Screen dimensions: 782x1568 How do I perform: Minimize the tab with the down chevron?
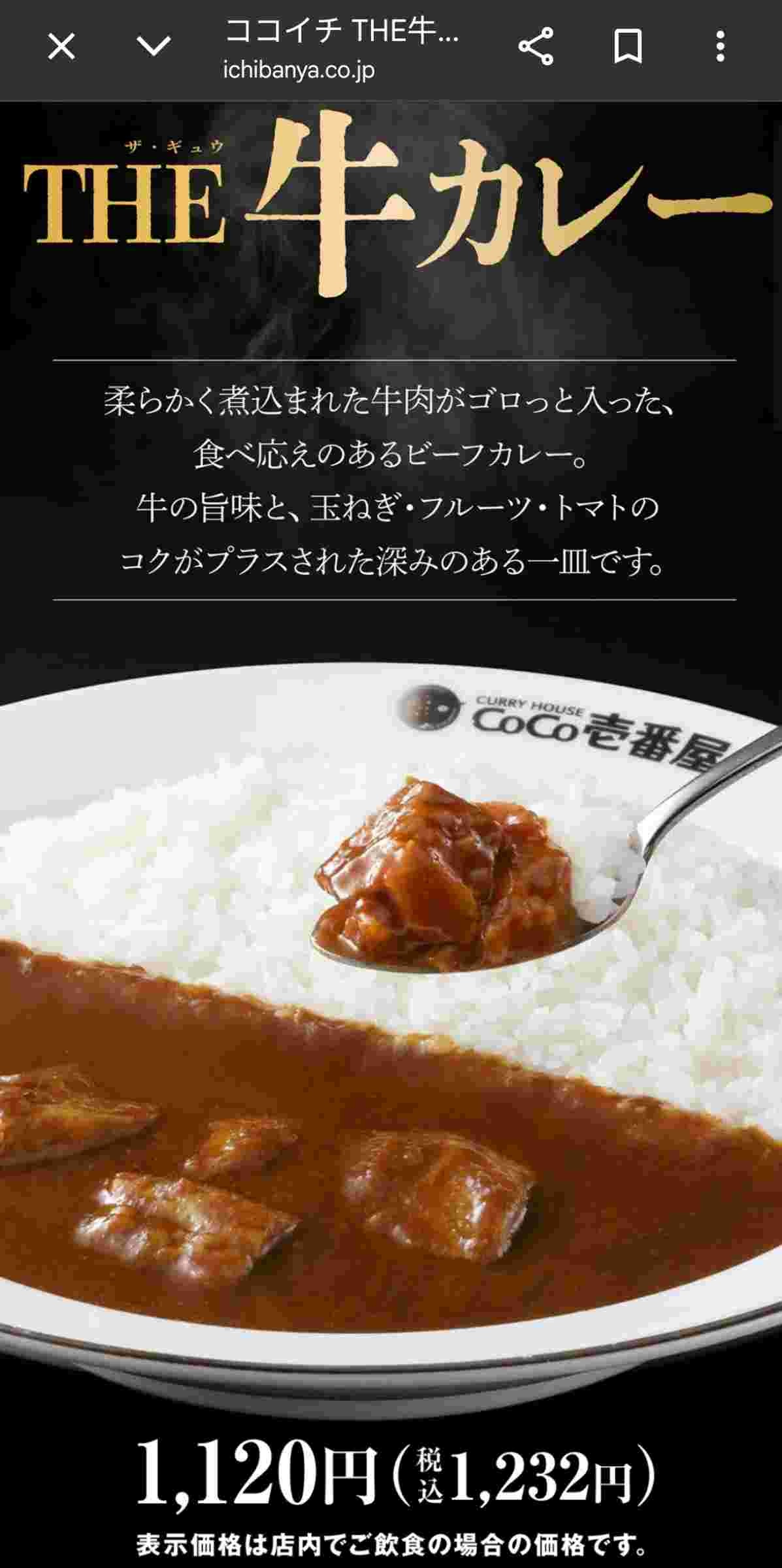[154, 47]
